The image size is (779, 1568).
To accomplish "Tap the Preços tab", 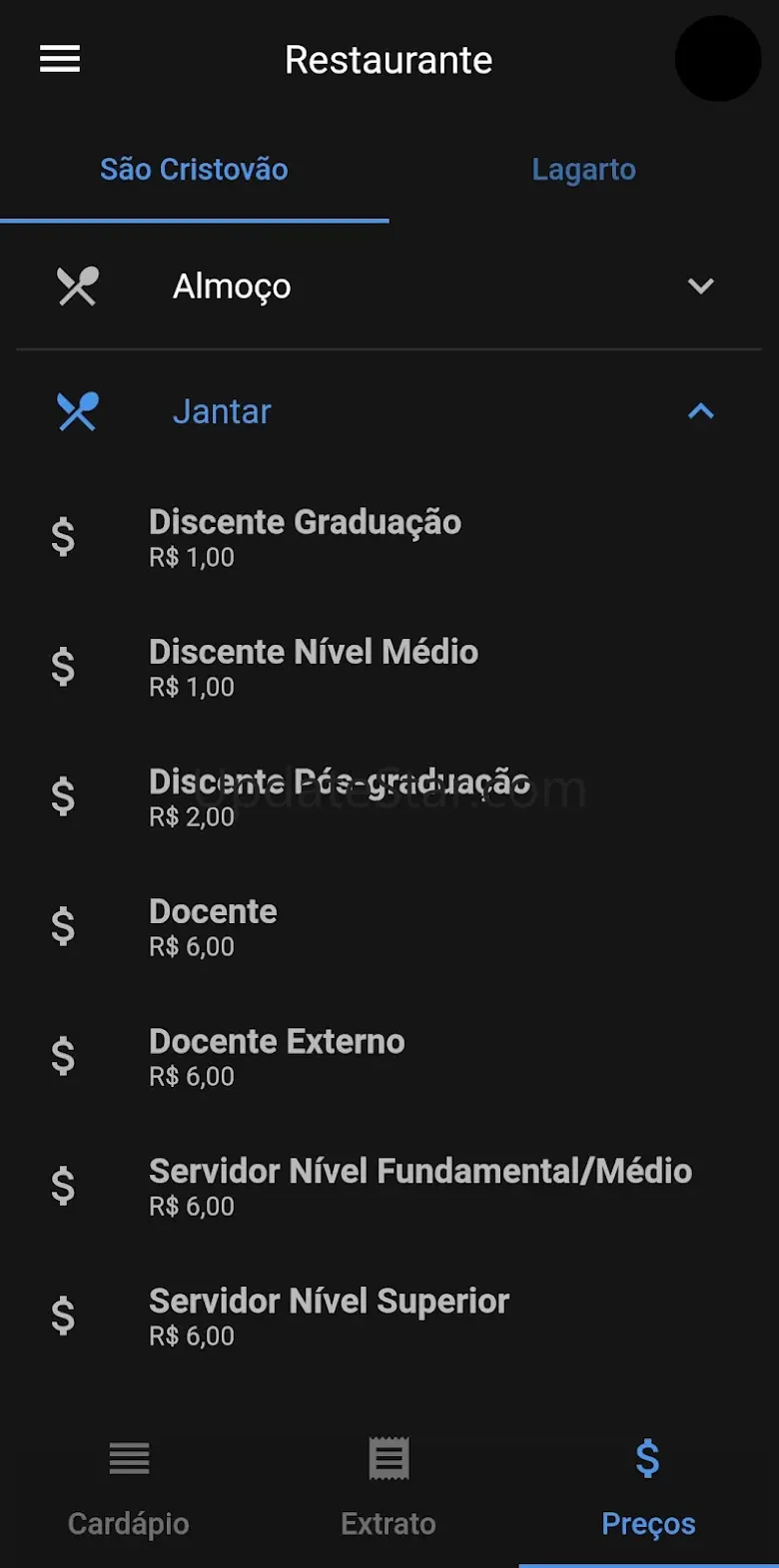I will point(648,1487).
